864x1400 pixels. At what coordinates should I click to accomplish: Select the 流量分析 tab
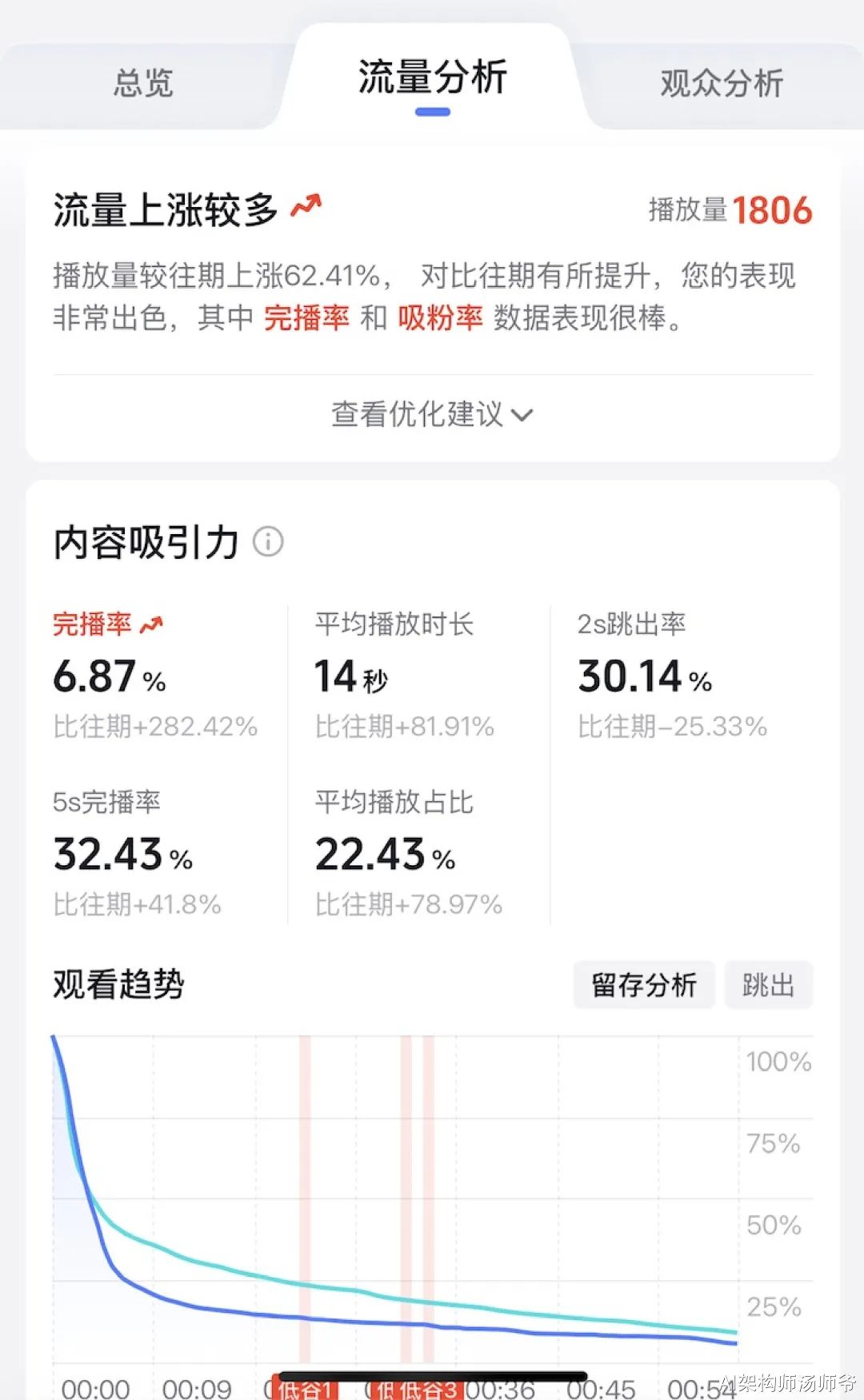[x=432, y=78]
